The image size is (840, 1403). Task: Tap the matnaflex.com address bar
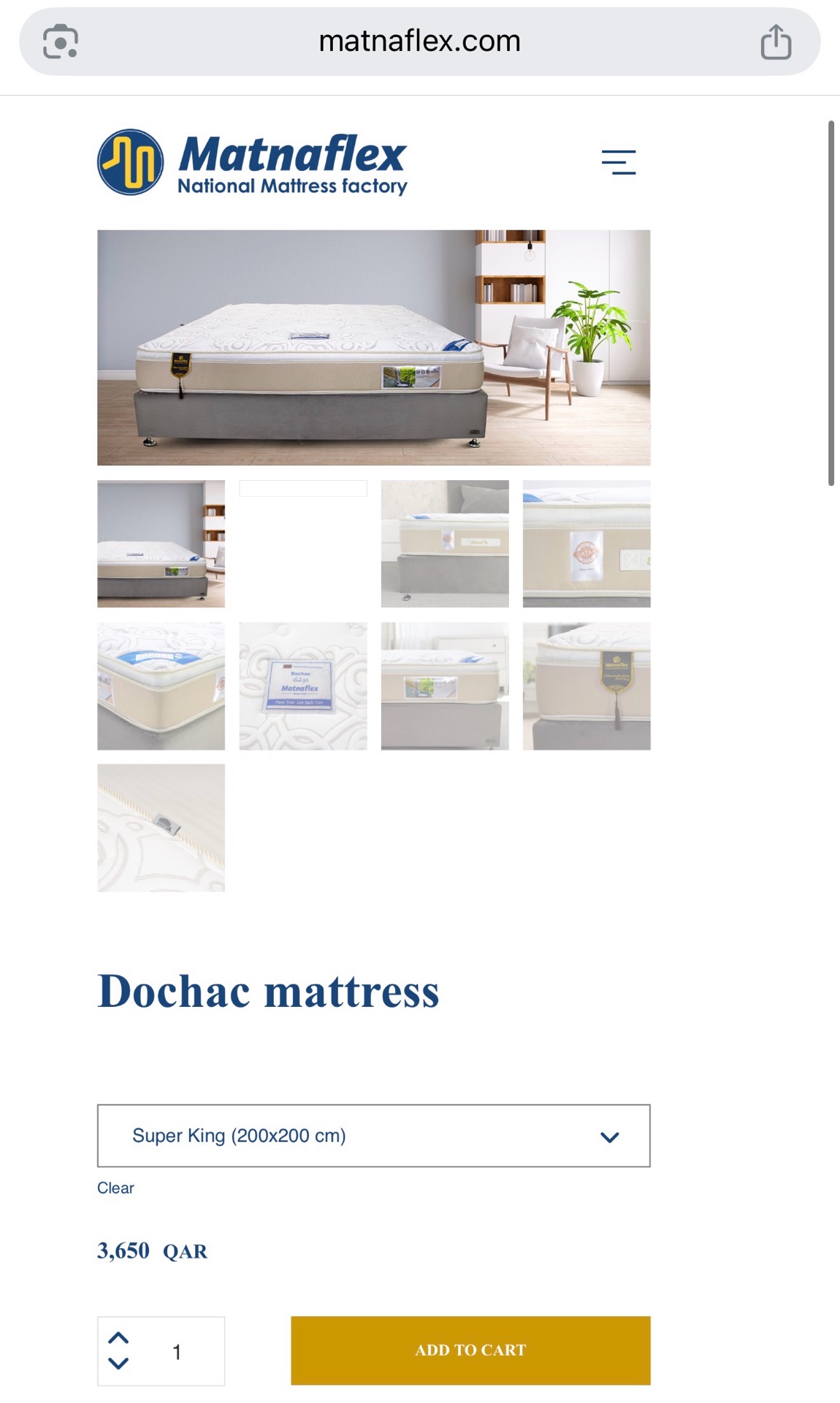pyautogui.click(x=419, y=42)
